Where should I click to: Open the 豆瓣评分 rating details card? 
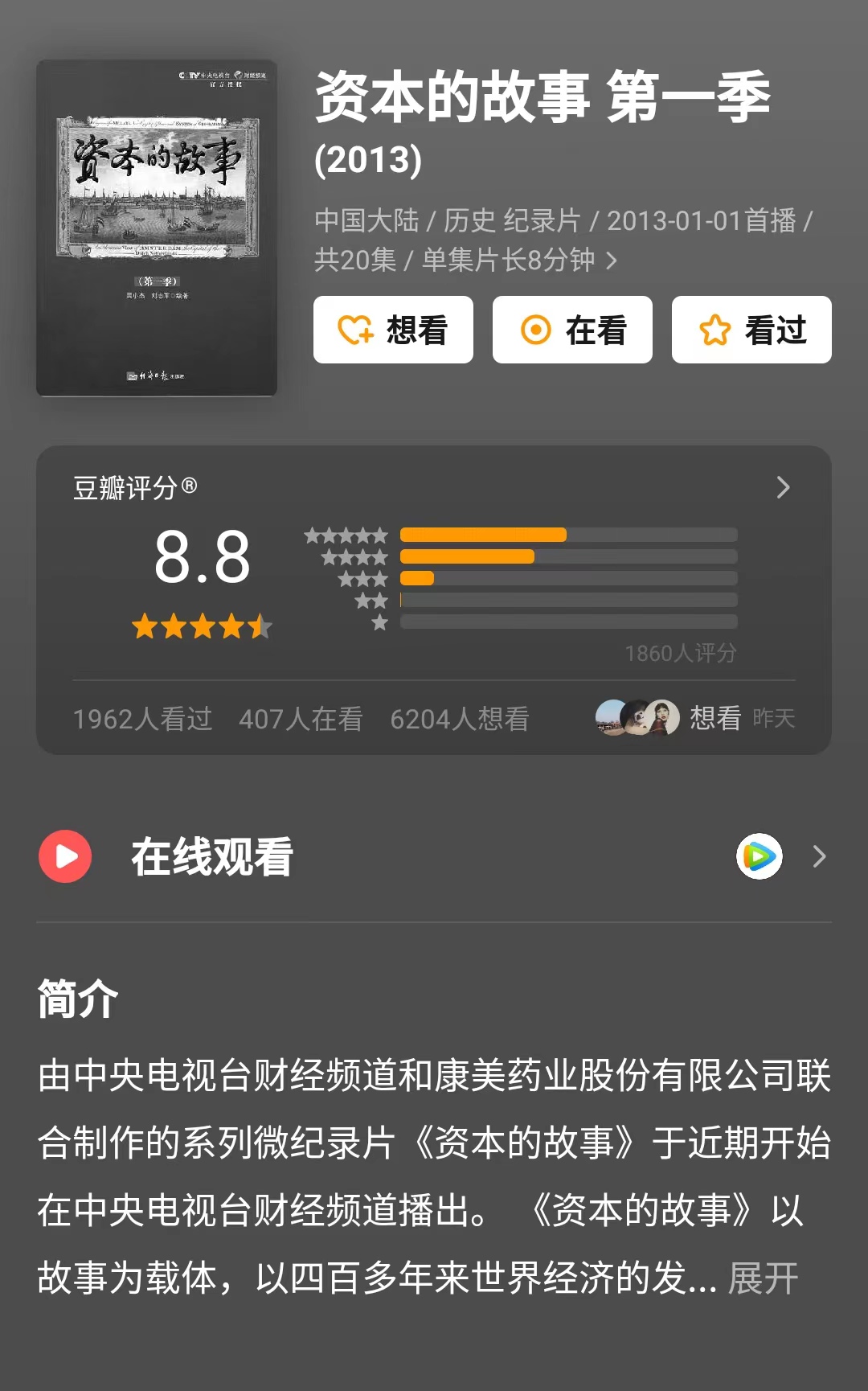click(783, 487)
